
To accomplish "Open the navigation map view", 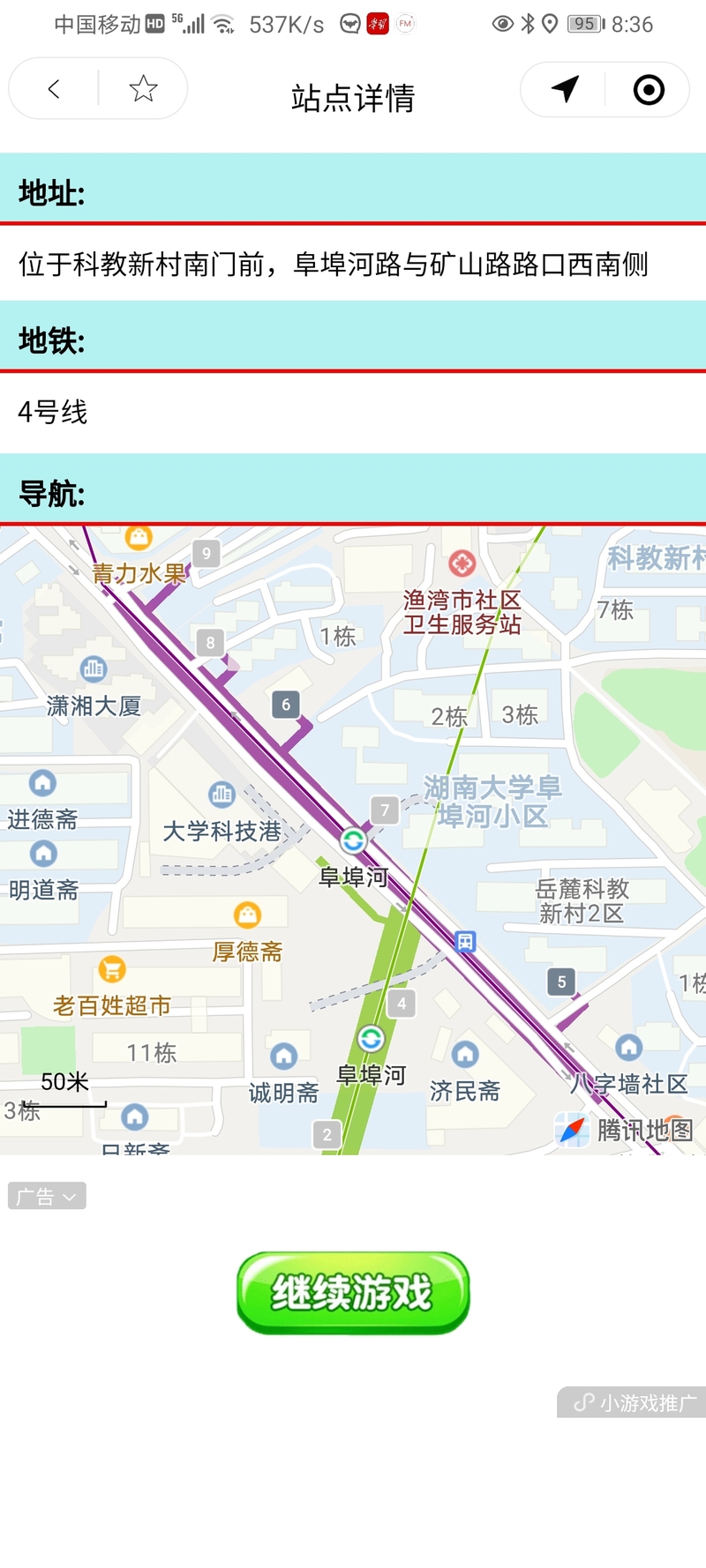I will 353,840.
